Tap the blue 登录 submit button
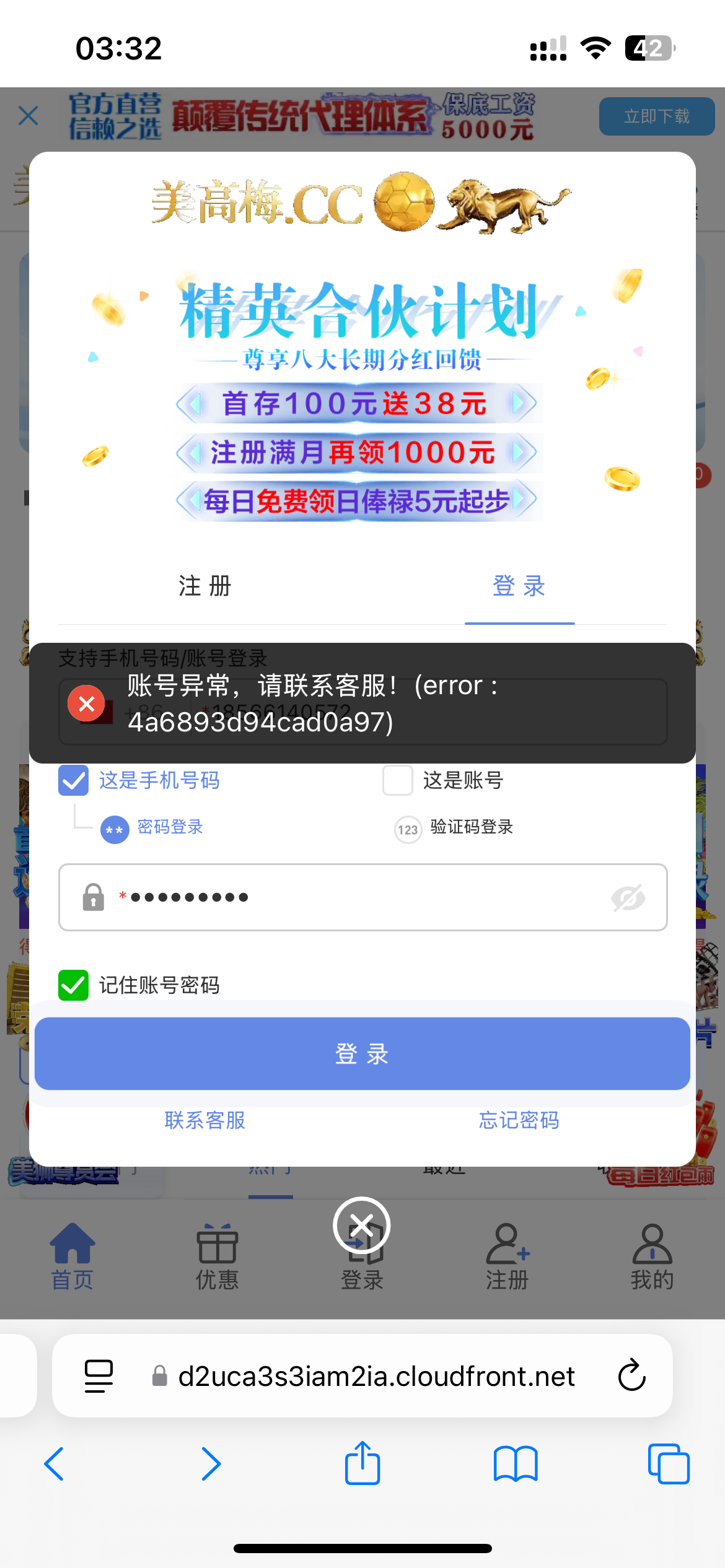 (362, 1053)
